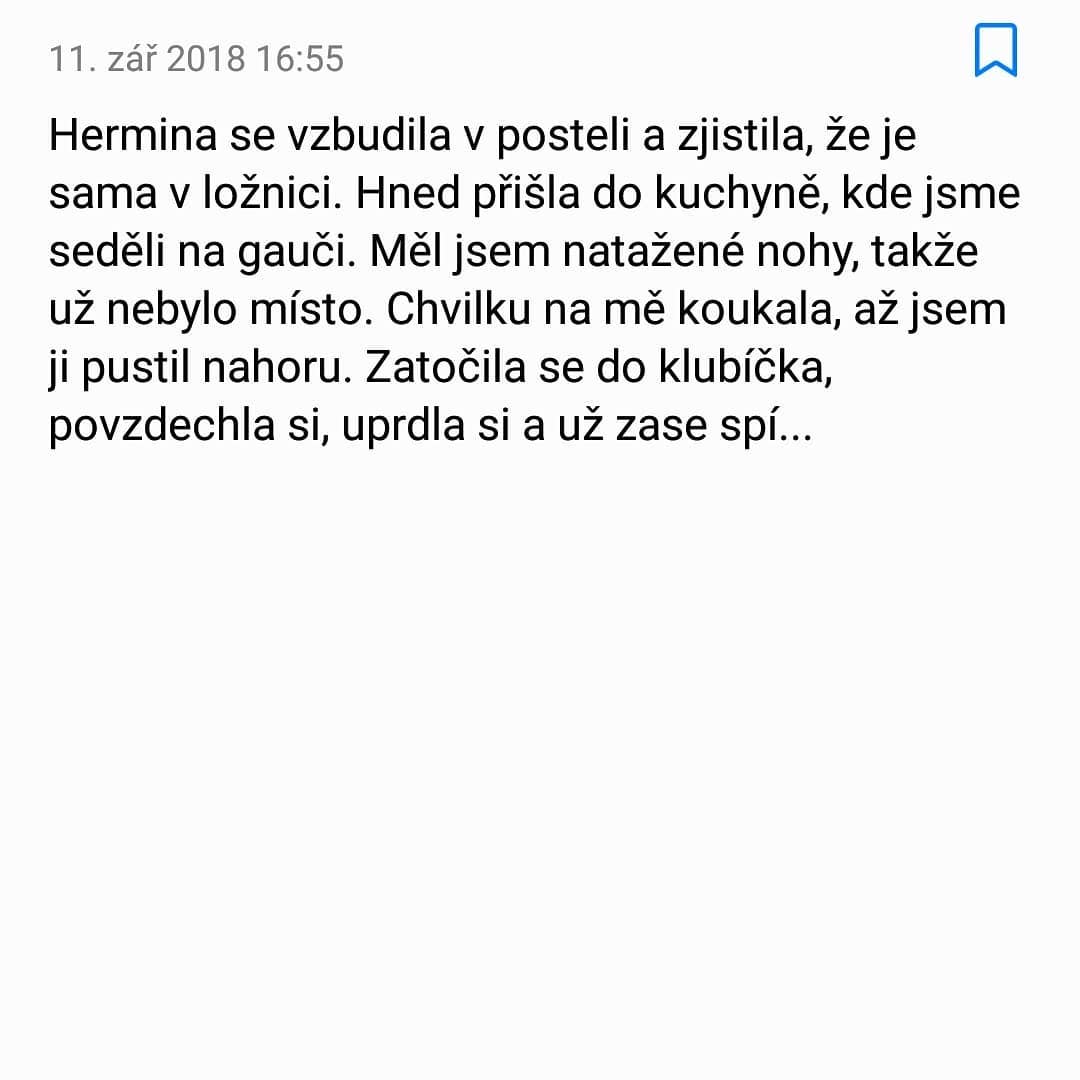Bookmark this note from 11. zář 2018
Viewport: 1080px width, 1080px height.
click(995, 51)
